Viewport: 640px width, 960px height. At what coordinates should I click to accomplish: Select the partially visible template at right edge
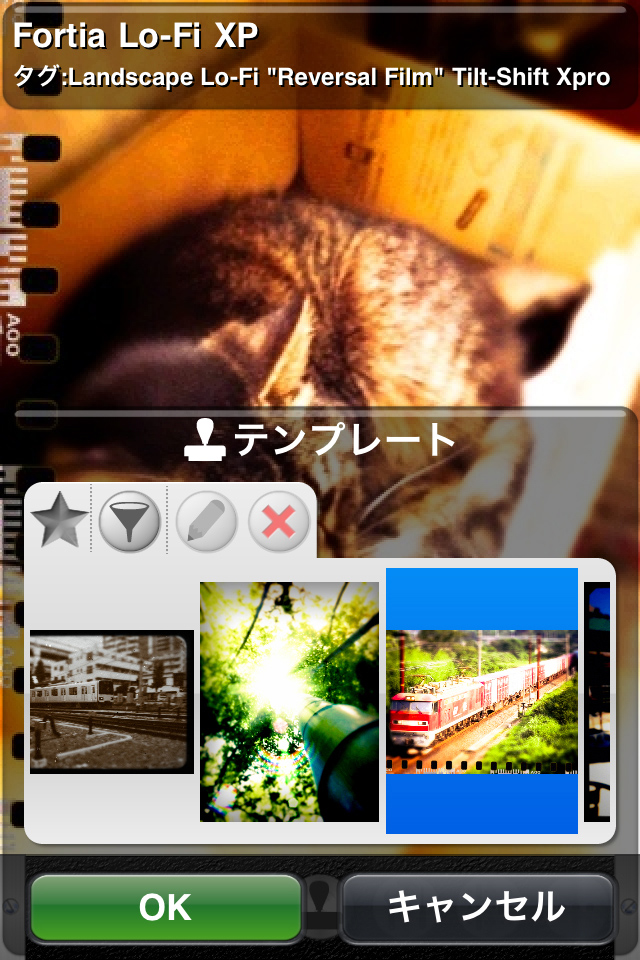[597, 702]
